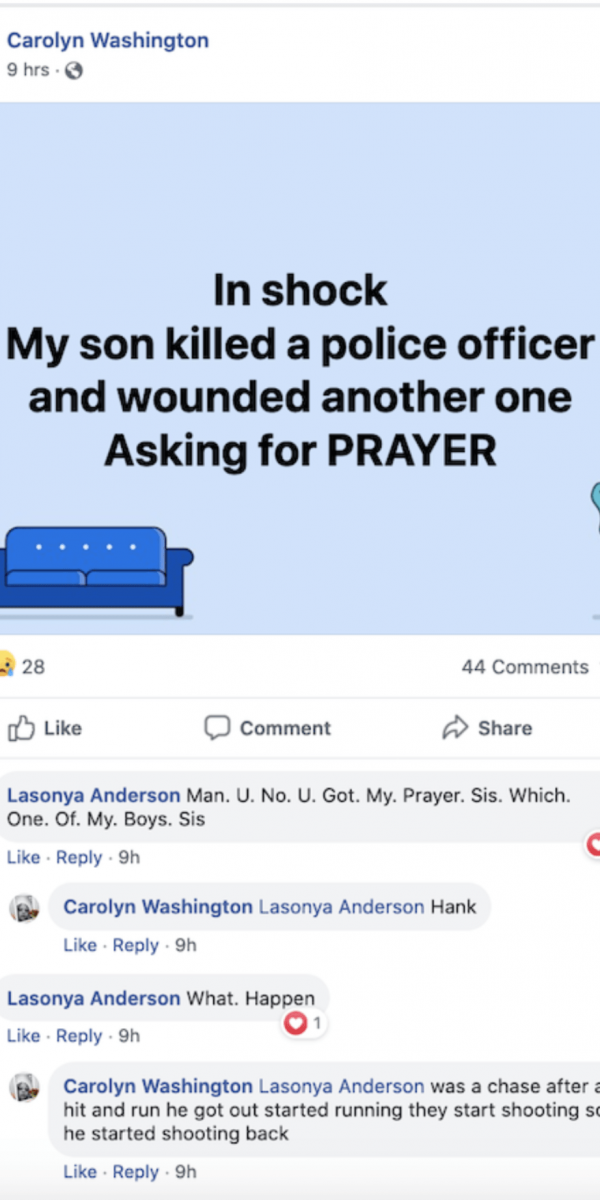Share this post

tap(487, 728)
